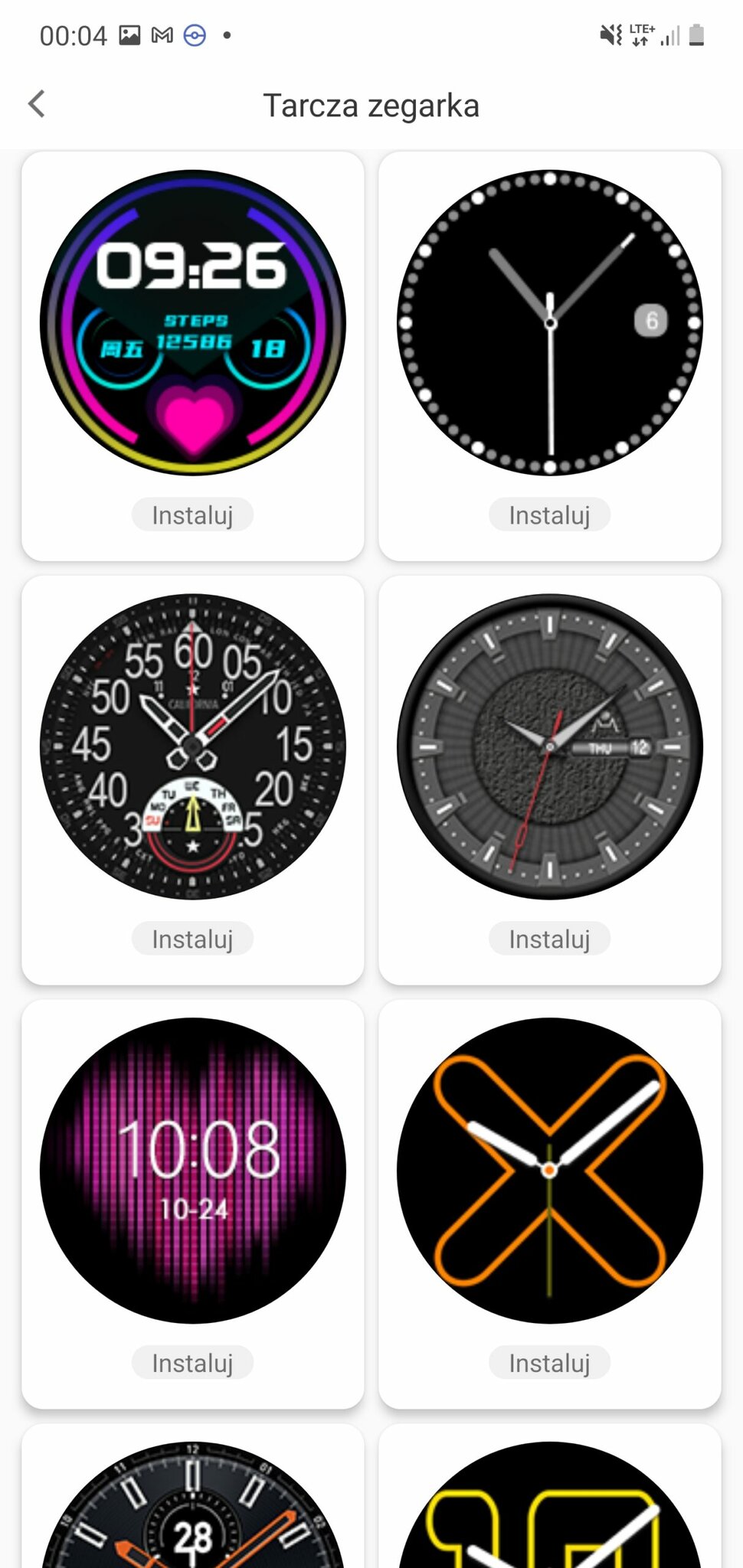743x1568 pixels.
Task: Open the pink heart 10:08 watch face preview
Action: coord(192,1170)
